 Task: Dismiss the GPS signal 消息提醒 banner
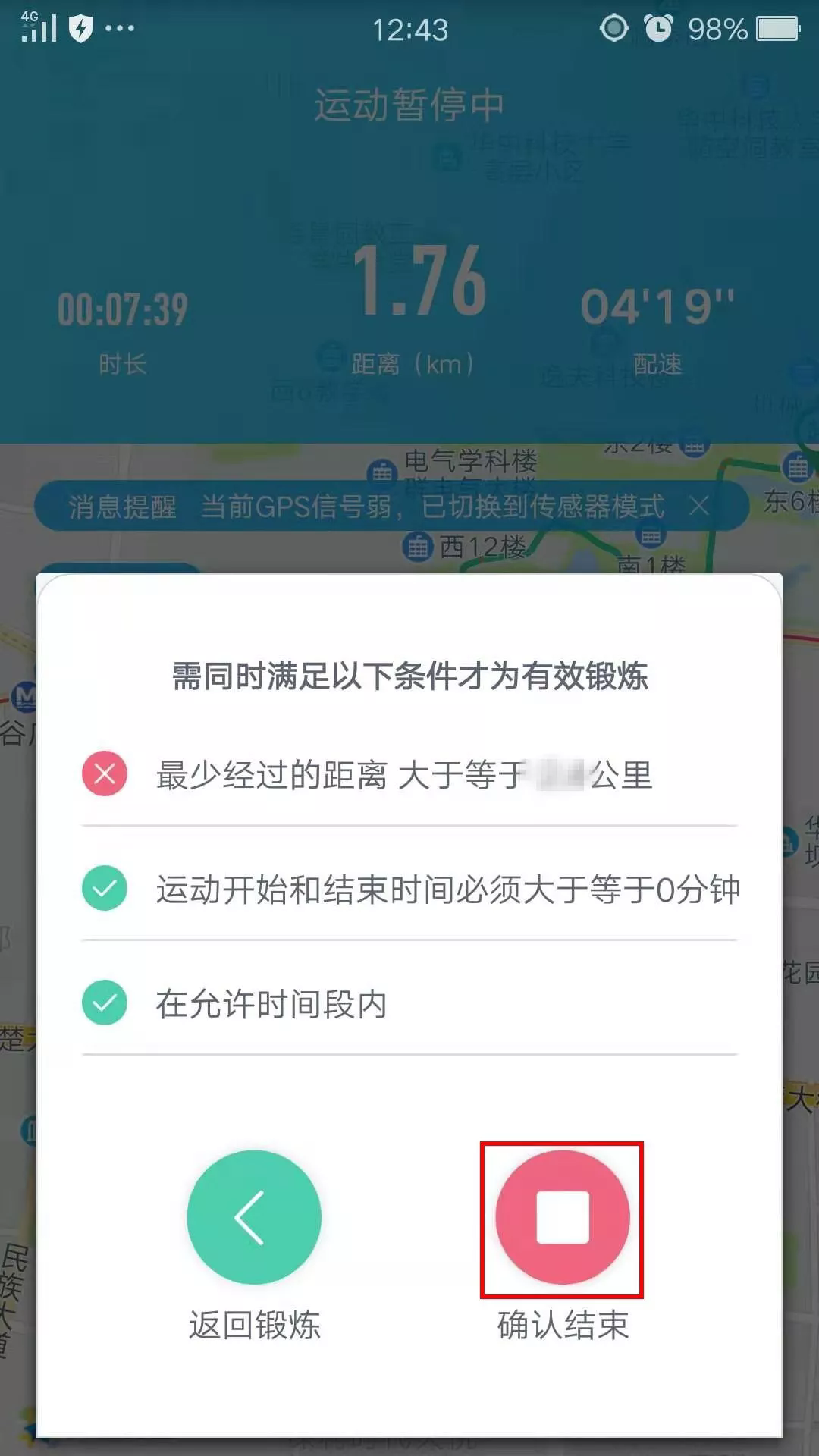click(699, 506)
